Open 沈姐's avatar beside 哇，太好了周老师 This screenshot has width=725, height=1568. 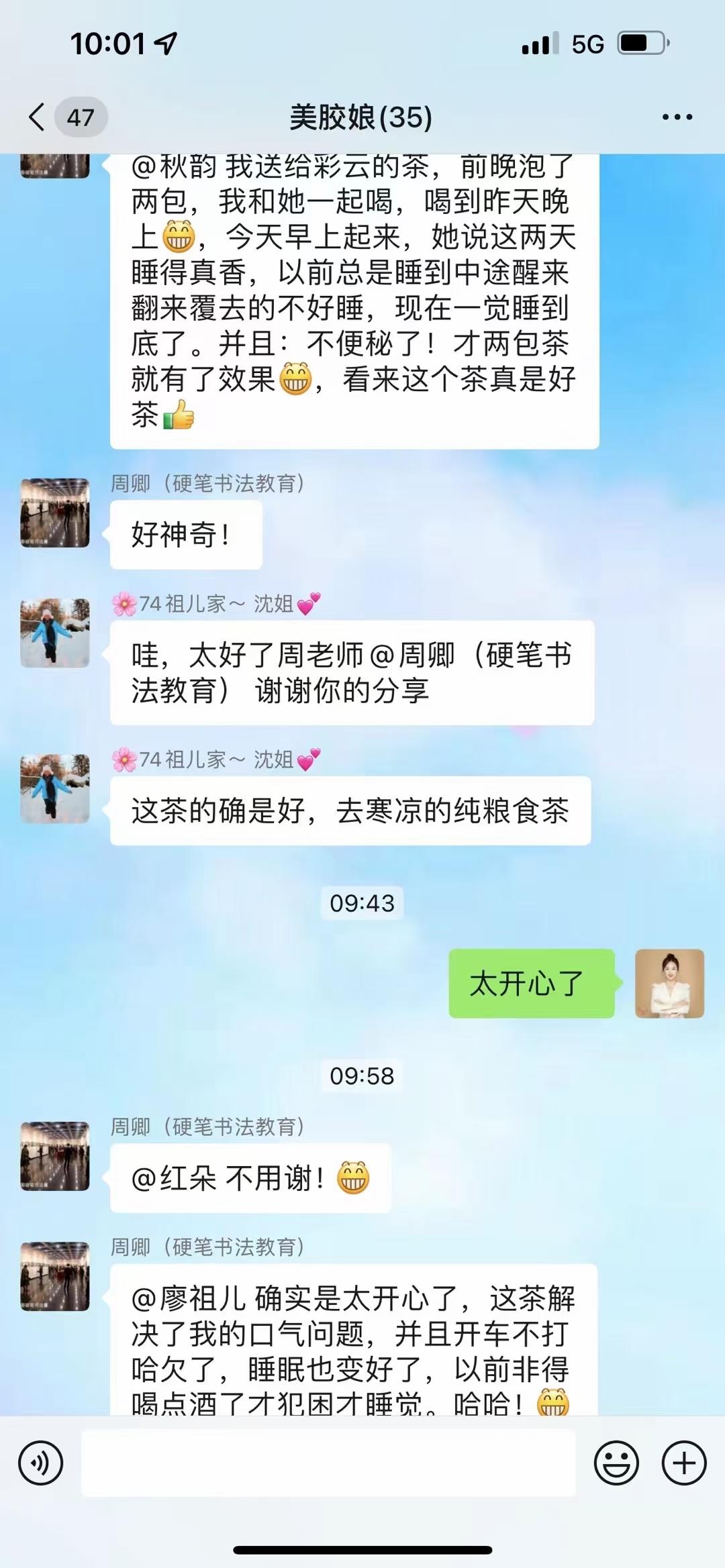click(x=55, y=633)
